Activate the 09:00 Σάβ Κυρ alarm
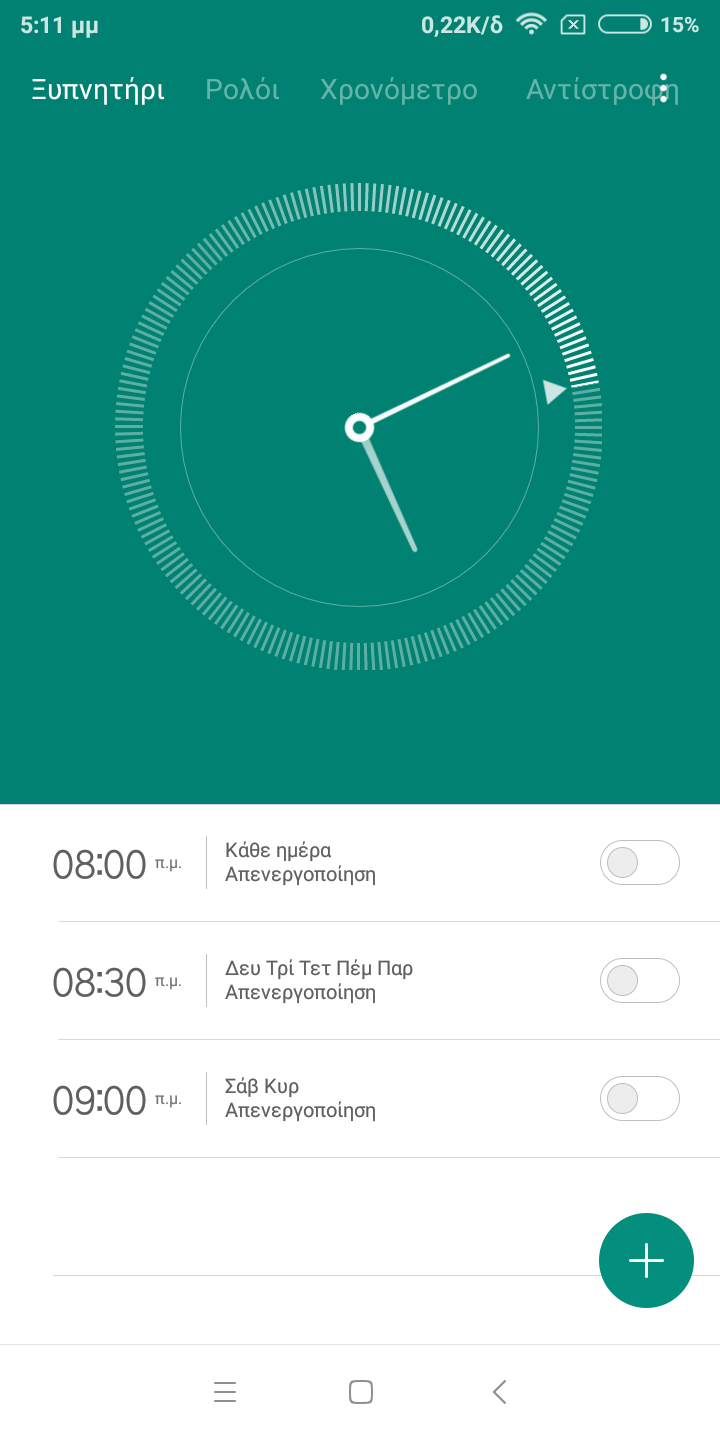The width and height of the screenshot is (720, 1440). (640, 1099)
